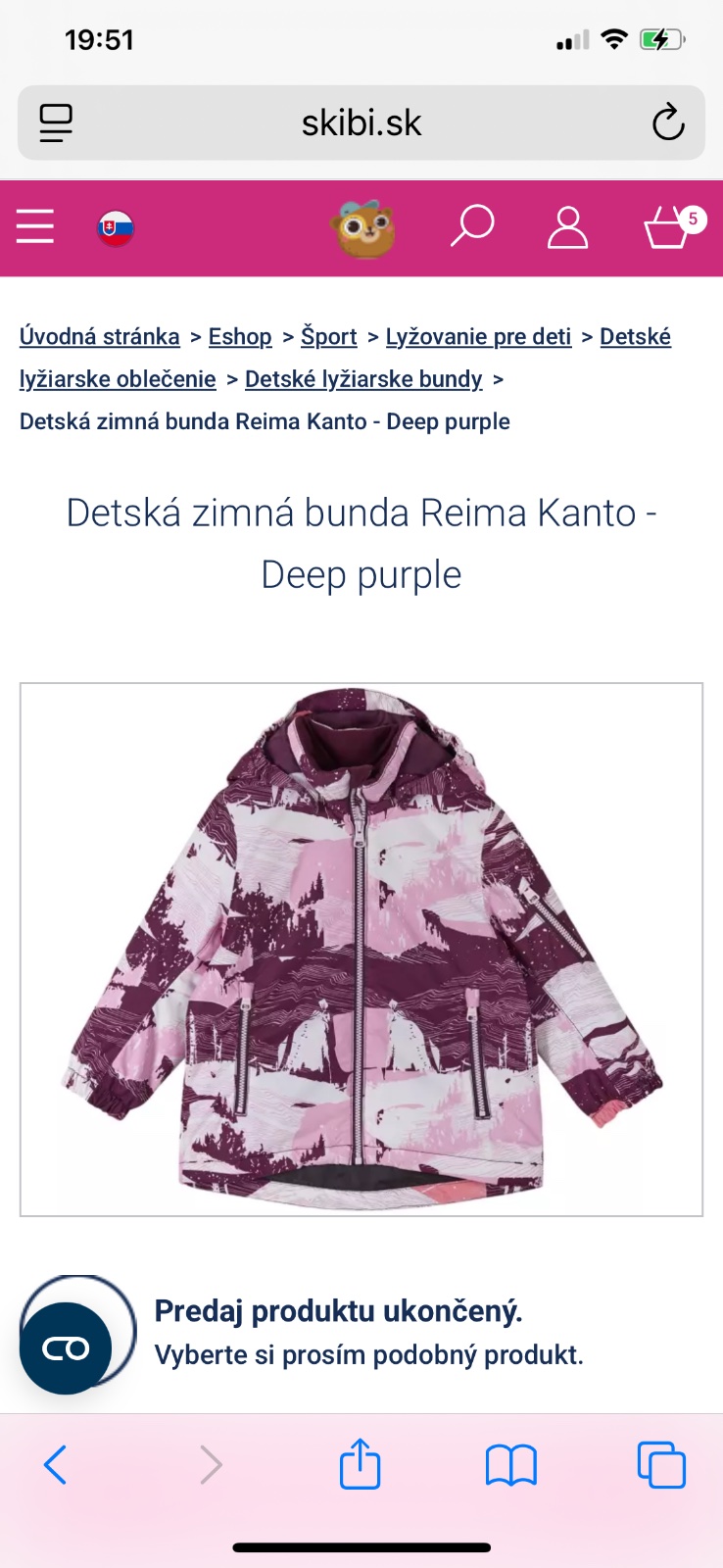723x1568 pixels.
Task: Open Safari page settings menu icon
Action: pyautogui.click(x=56, y=123)
